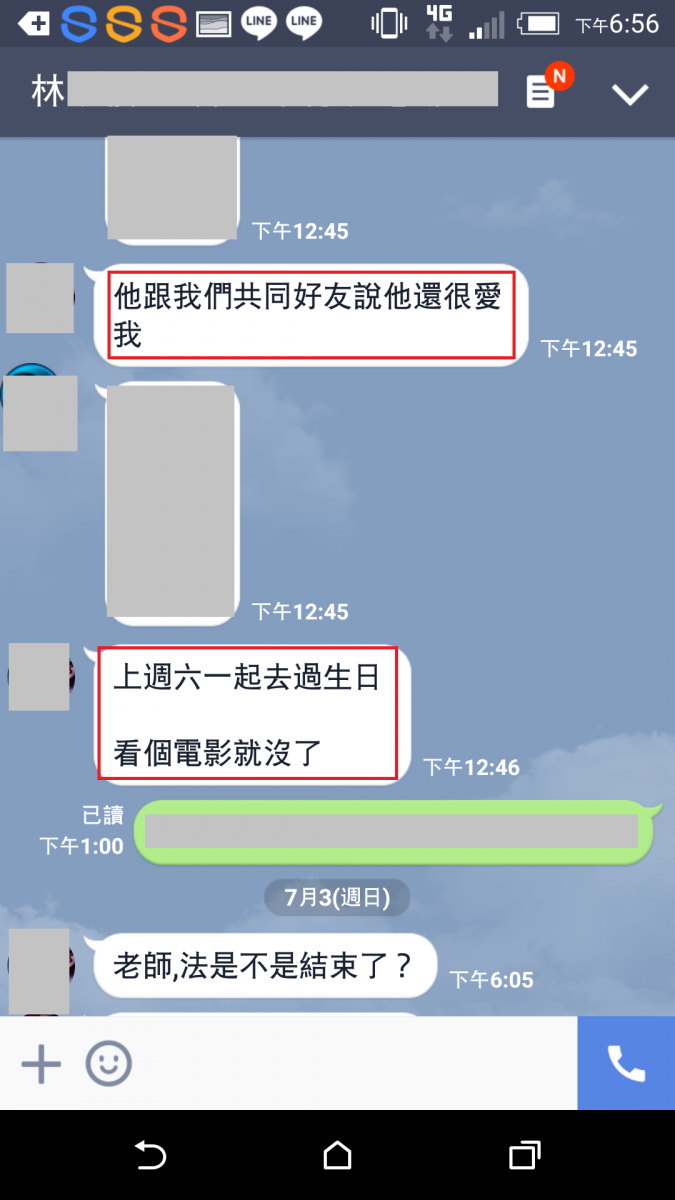Image resolution: width=675 pixels, height=1200 pixels.
Task: Open the plus attachment menu
Action: [41, 1064]
